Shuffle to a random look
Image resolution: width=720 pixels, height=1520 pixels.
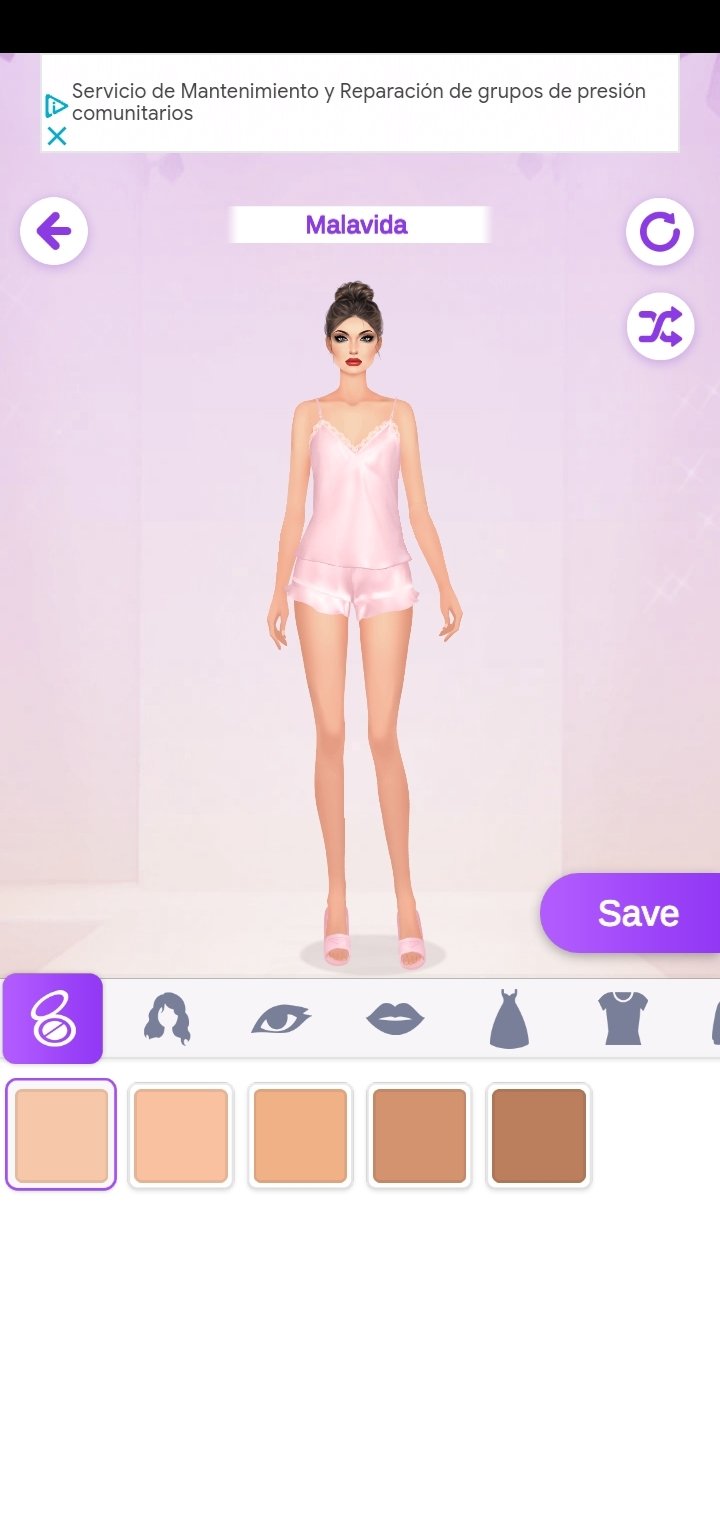(660, 326)
